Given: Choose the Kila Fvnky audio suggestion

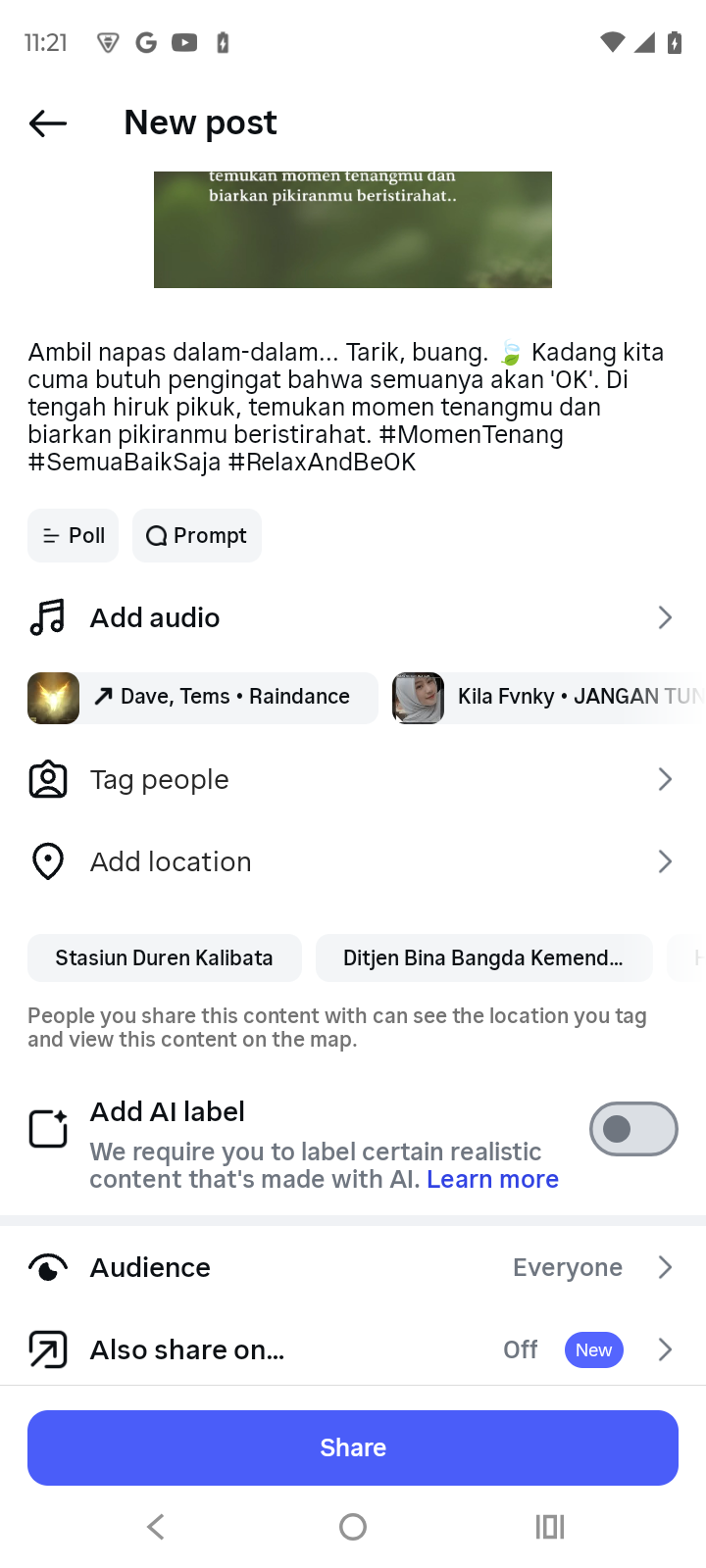Looking at the screenshot, I should tap(549, 697).
